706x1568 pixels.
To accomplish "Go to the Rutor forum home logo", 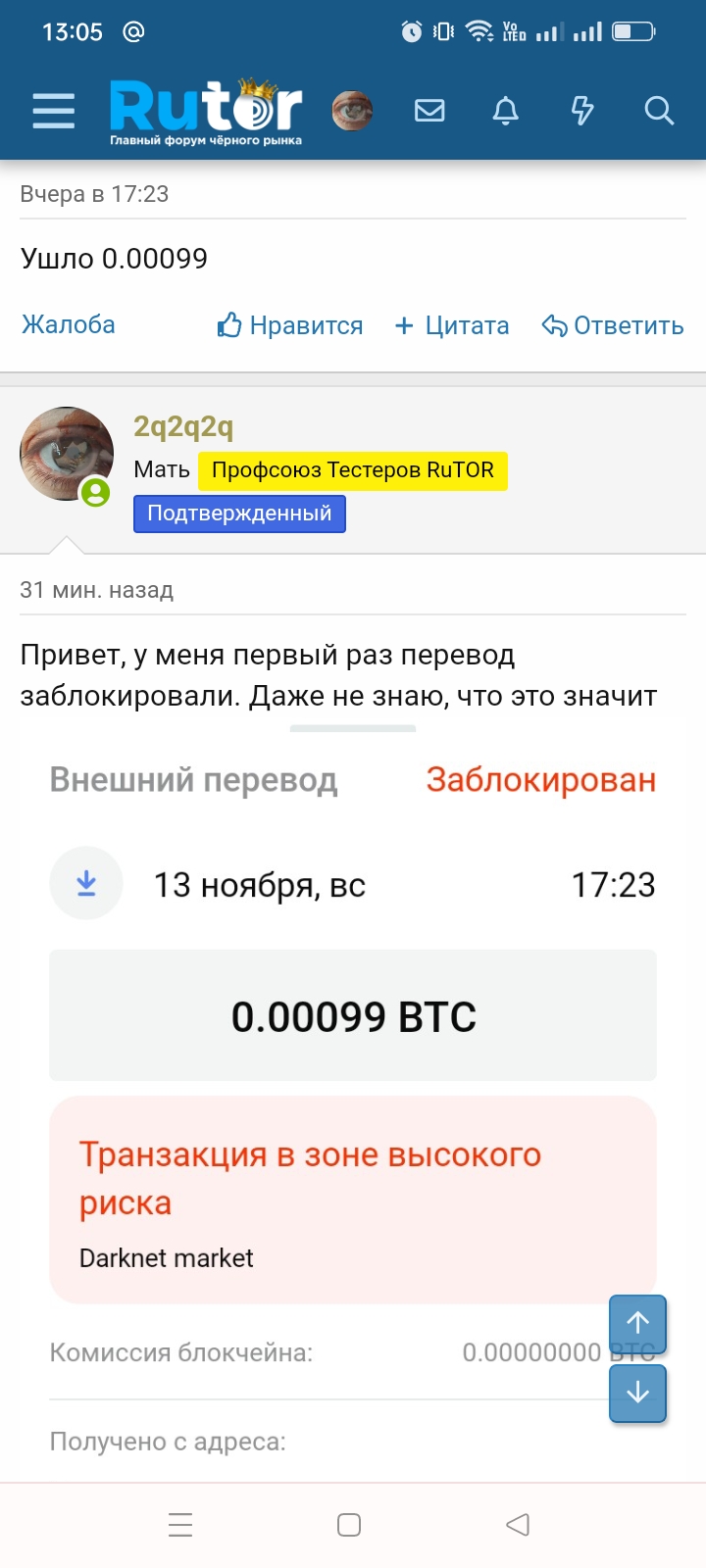I will pyautogui.click(x=206, y=110).
